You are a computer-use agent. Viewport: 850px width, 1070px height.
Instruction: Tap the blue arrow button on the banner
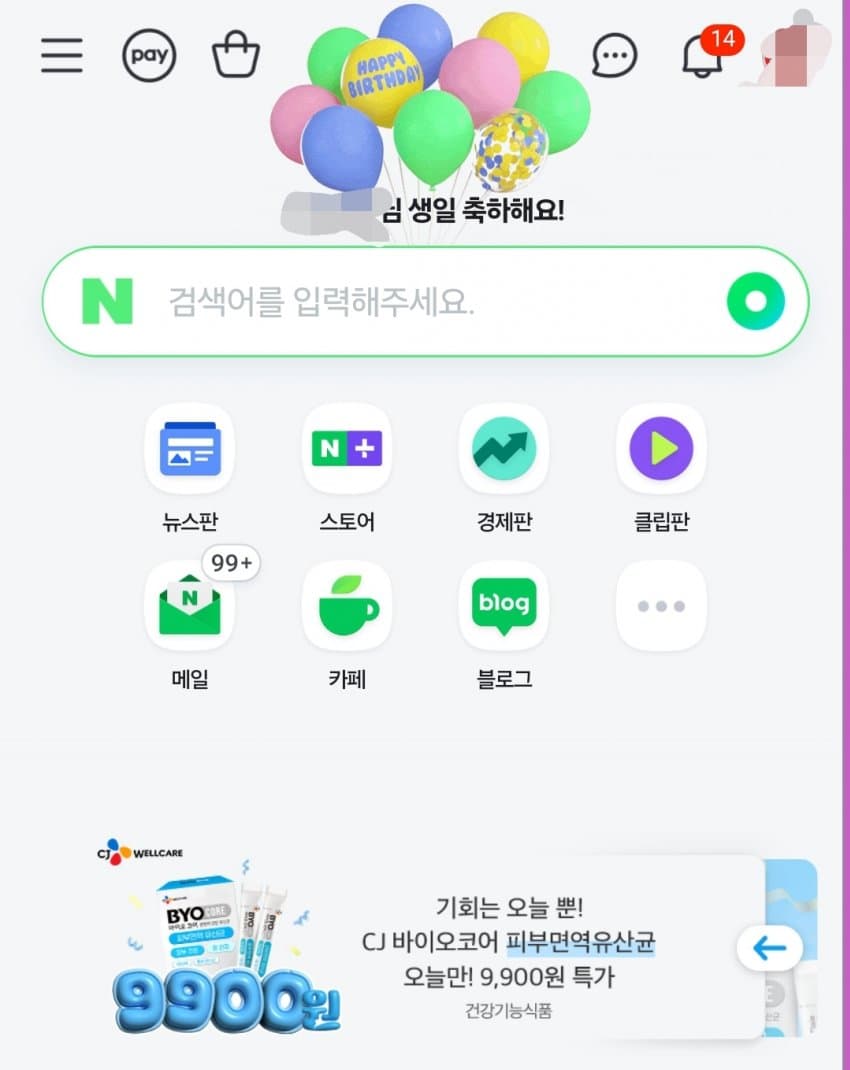(x=769, y=947)
